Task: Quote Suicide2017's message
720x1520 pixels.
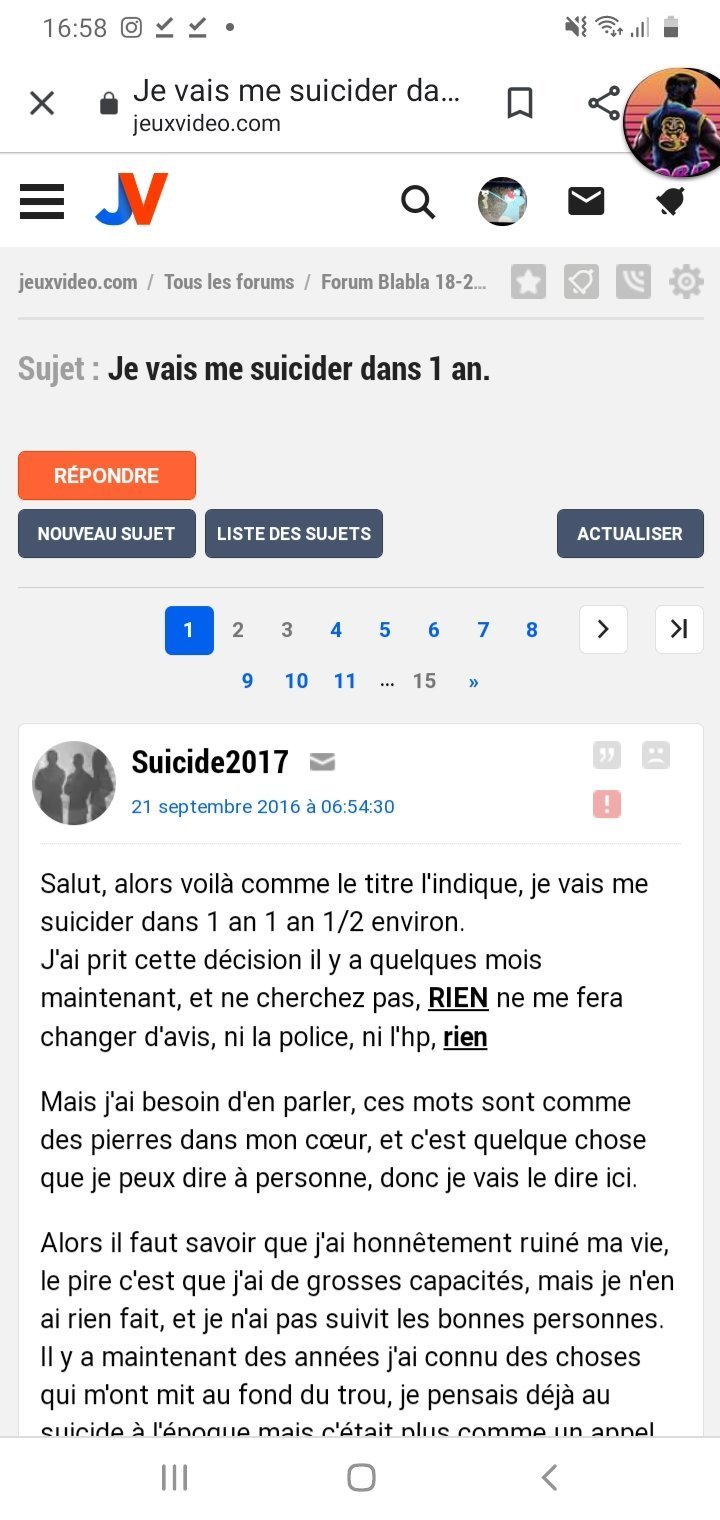Action: [607, 756]
